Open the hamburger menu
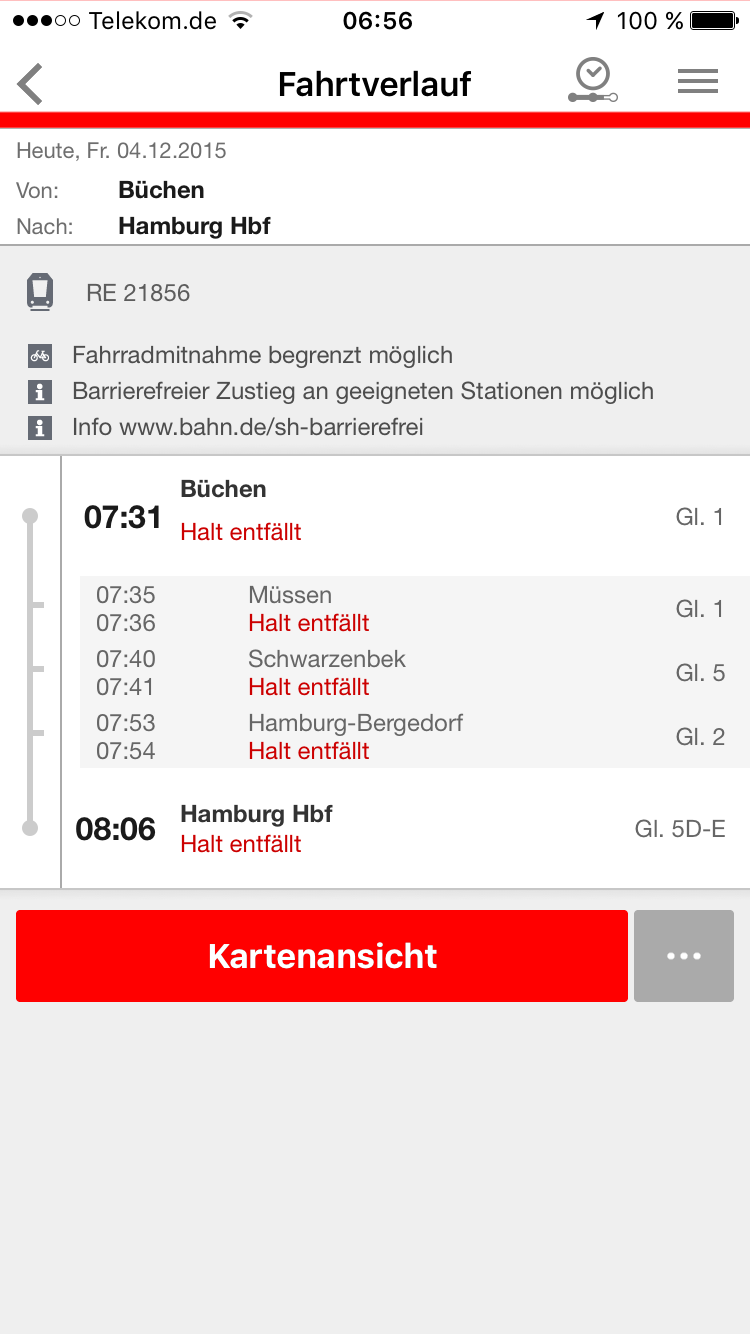750x1334 pixels. 698,82
